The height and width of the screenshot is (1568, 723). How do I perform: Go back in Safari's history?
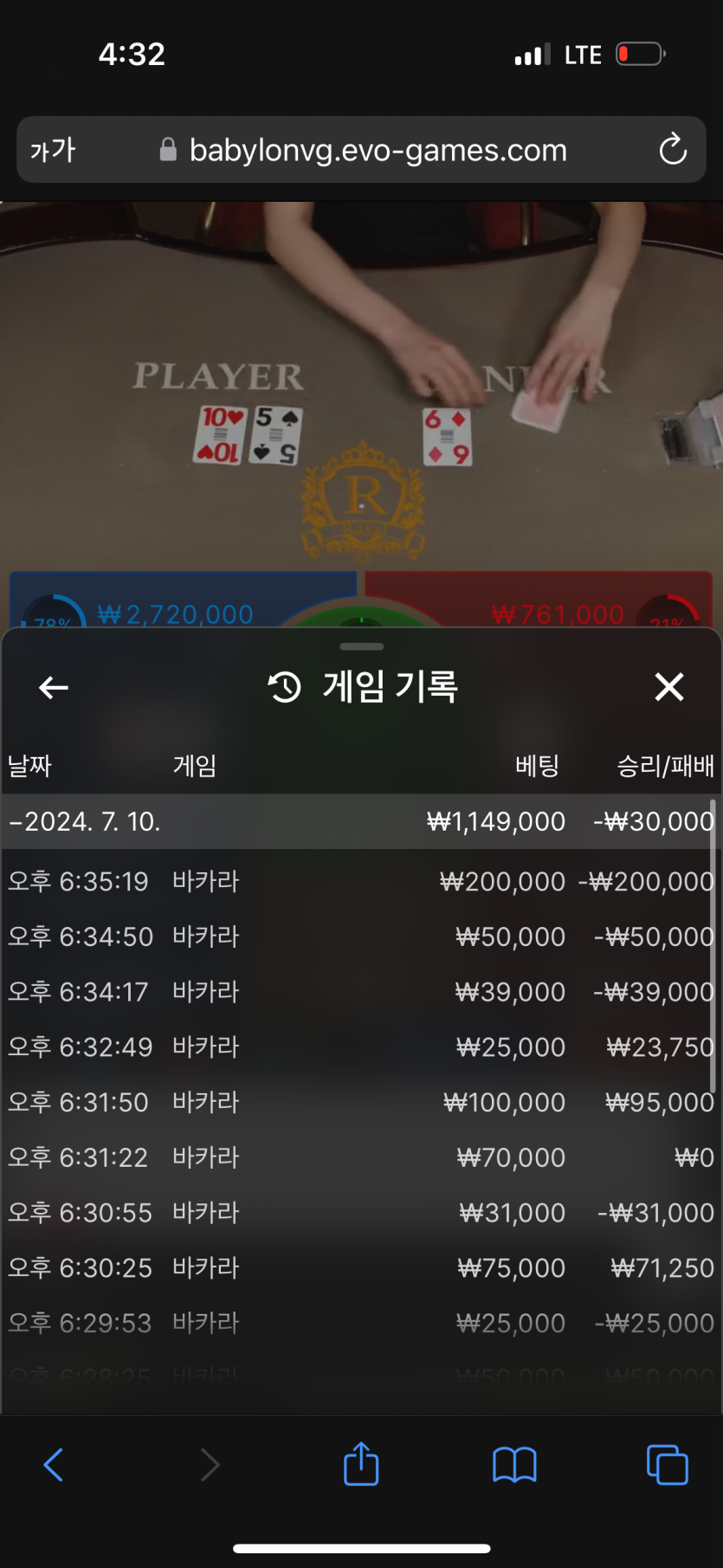[54, 1465]
